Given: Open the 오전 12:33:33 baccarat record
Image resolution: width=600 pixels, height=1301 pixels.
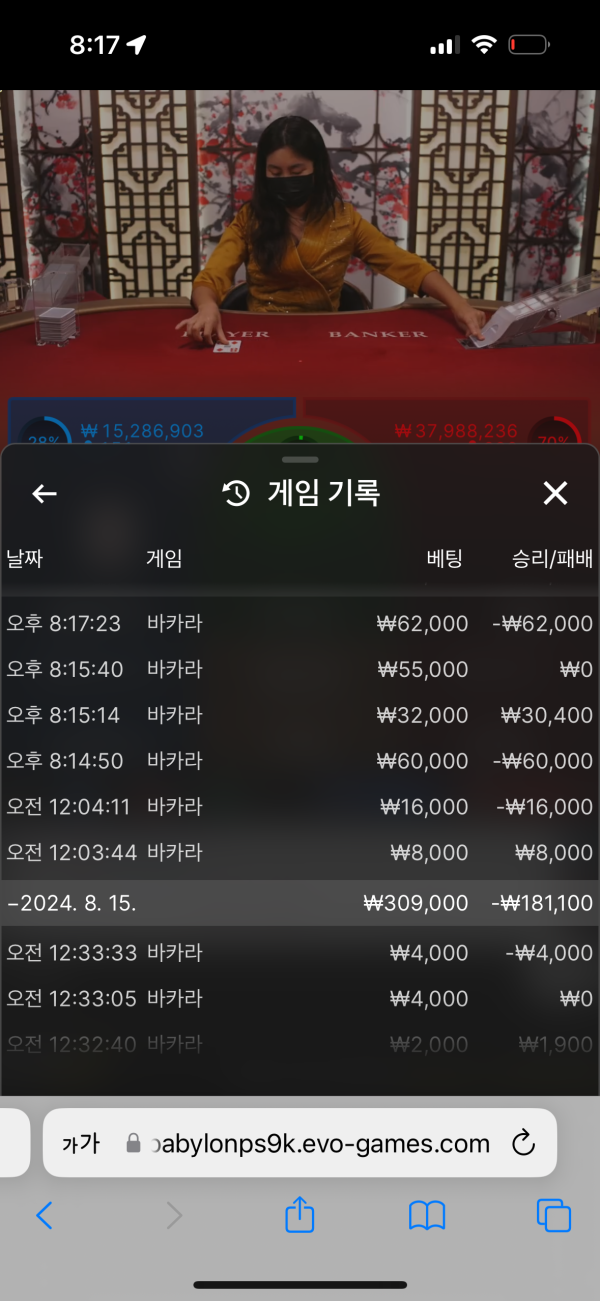Looking at the screenshot, I should pyautogui.click(x=300, y=953).
